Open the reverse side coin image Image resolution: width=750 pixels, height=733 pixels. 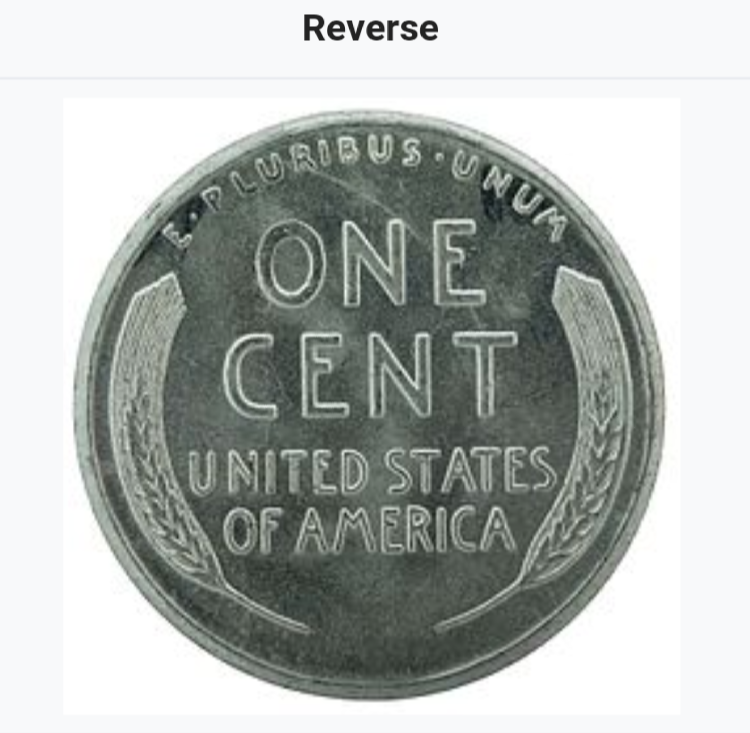(x=371, y=405)
